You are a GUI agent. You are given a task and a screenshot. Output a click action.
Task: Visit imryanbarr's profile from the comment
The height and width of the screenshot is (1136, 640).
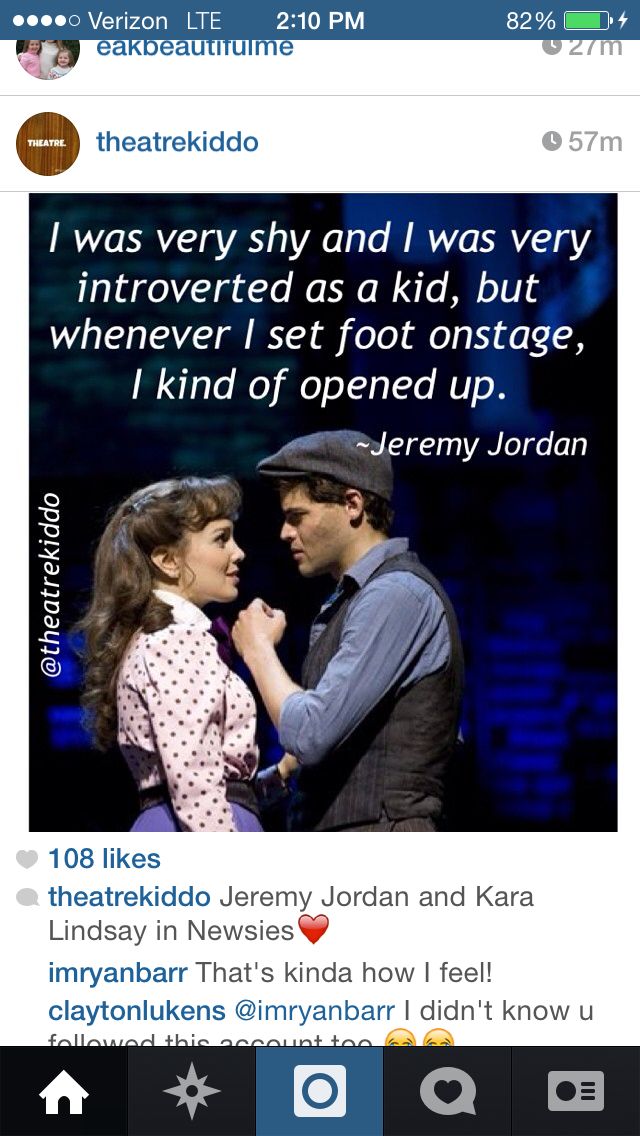117,972
